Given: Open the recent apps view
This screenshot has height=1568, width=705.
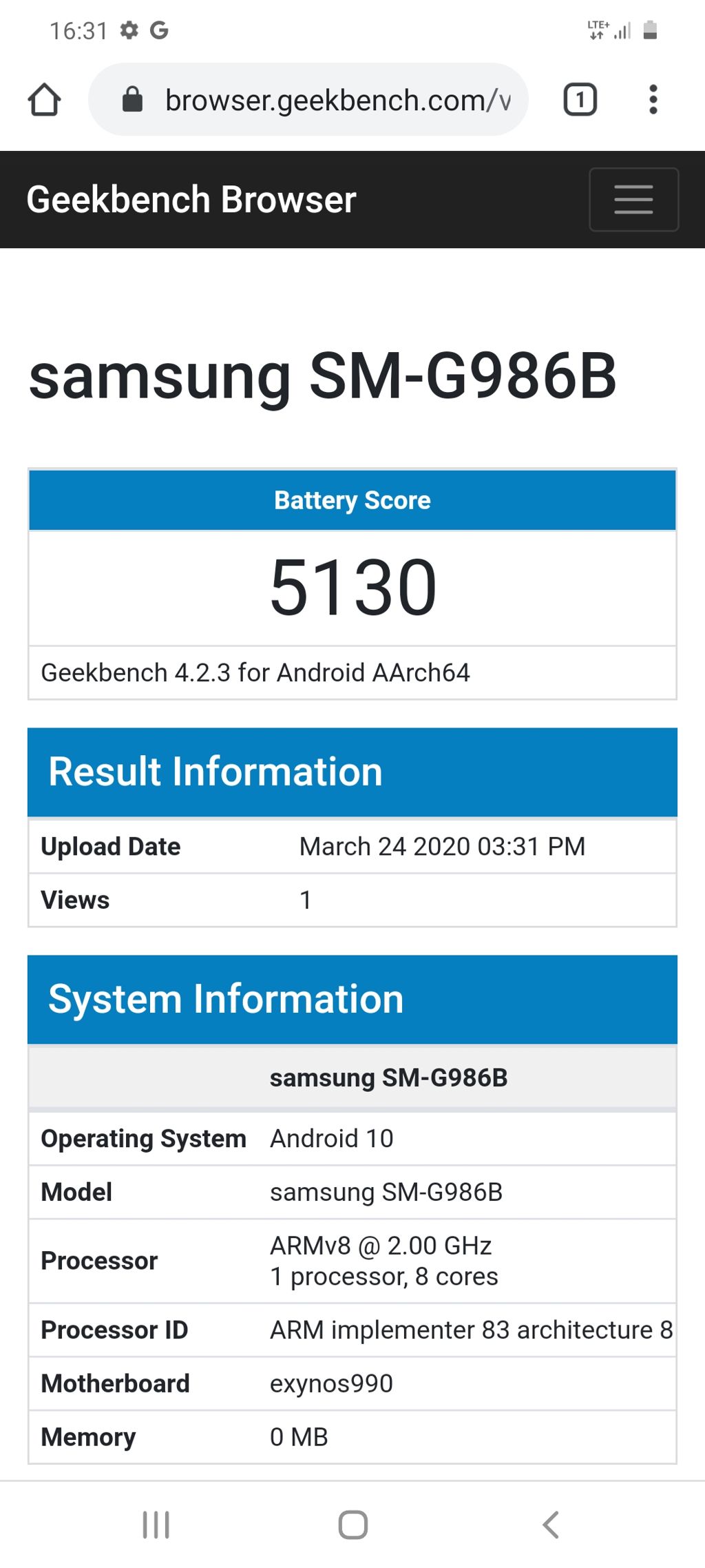Looking at the screenshot, I should pos(156,1525).
